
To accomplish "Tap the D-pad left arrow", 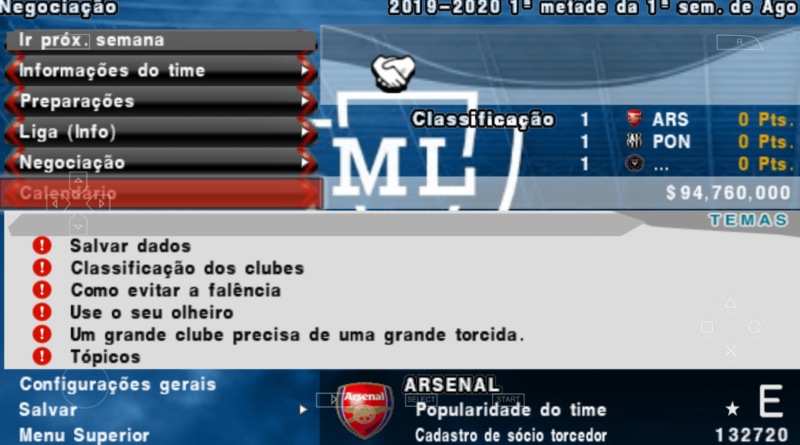I will click(55, 204).
